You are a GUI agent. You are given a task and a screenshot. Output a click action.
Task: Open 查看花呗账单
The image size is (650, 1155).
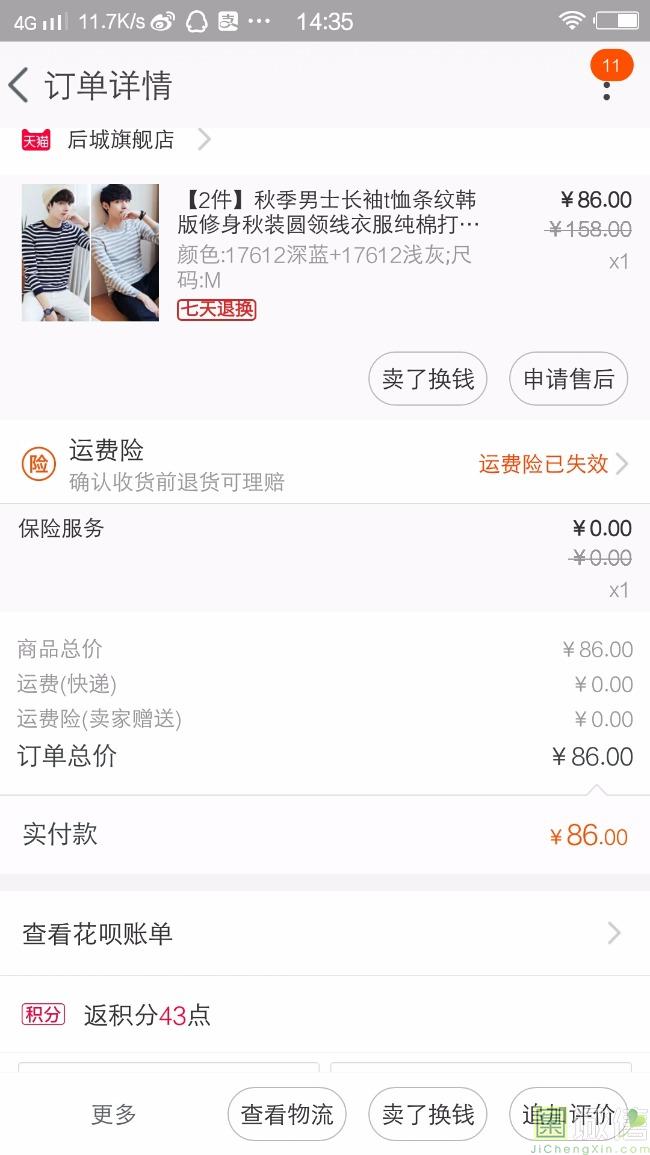coord(325,933)
